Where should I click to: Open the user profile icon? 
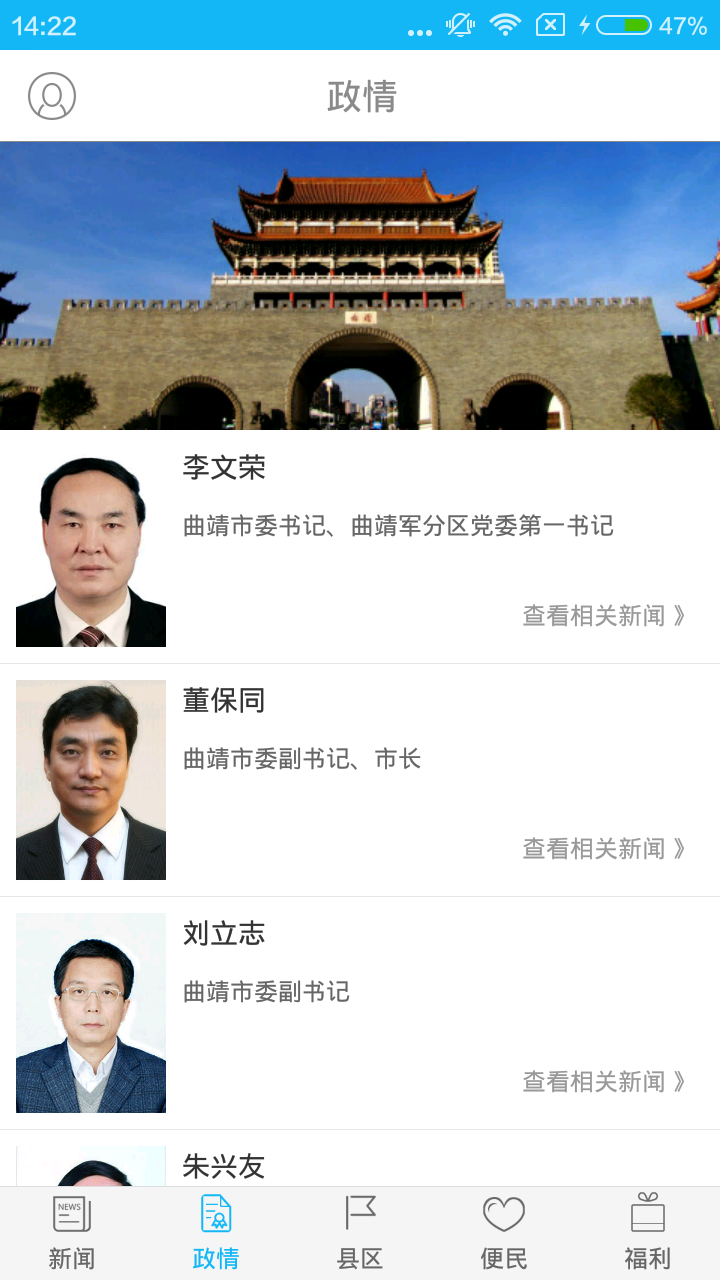point(52,96)
